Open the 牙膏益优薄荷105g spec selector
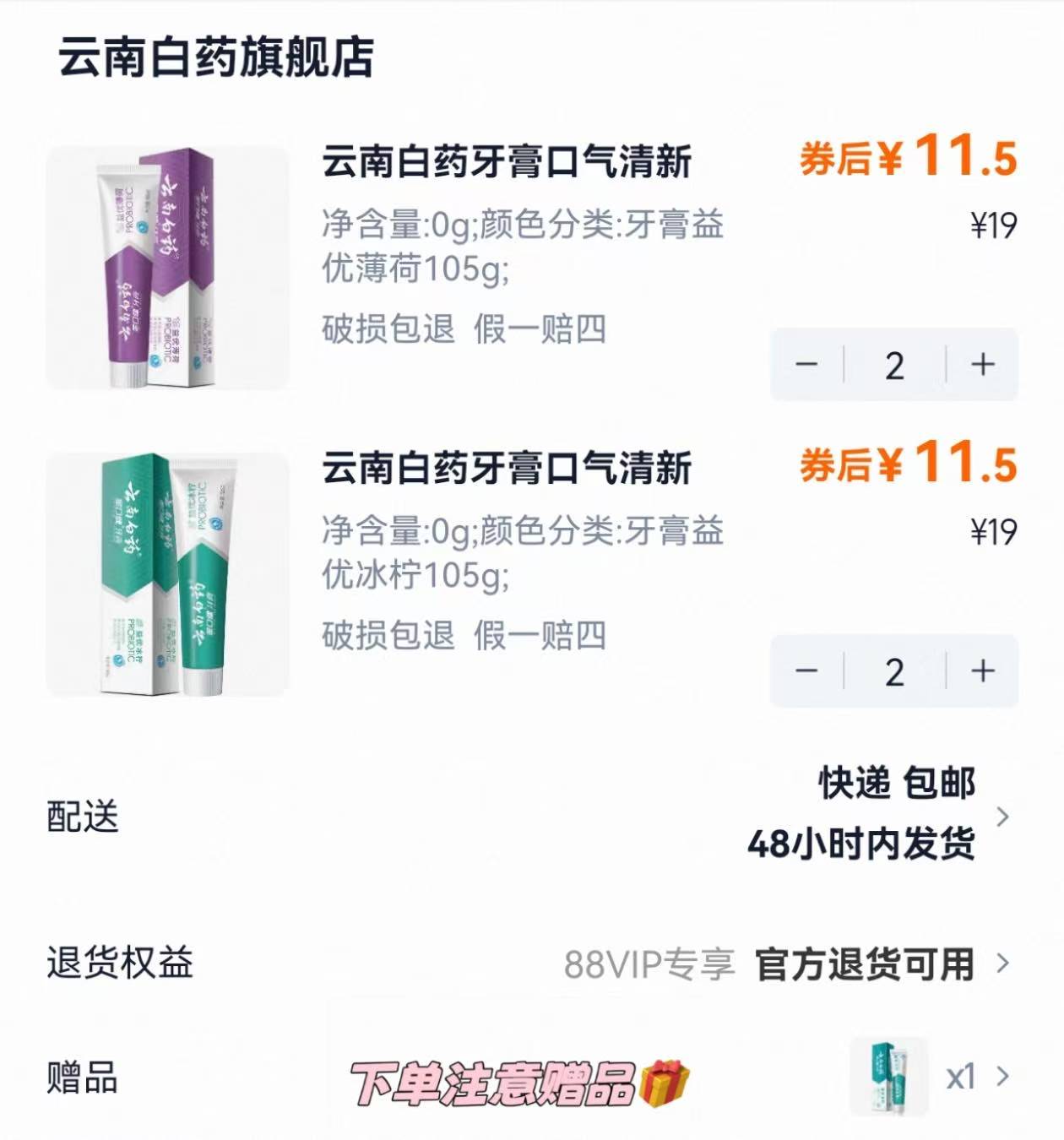1064x1140 pixels. pos(524,249)
